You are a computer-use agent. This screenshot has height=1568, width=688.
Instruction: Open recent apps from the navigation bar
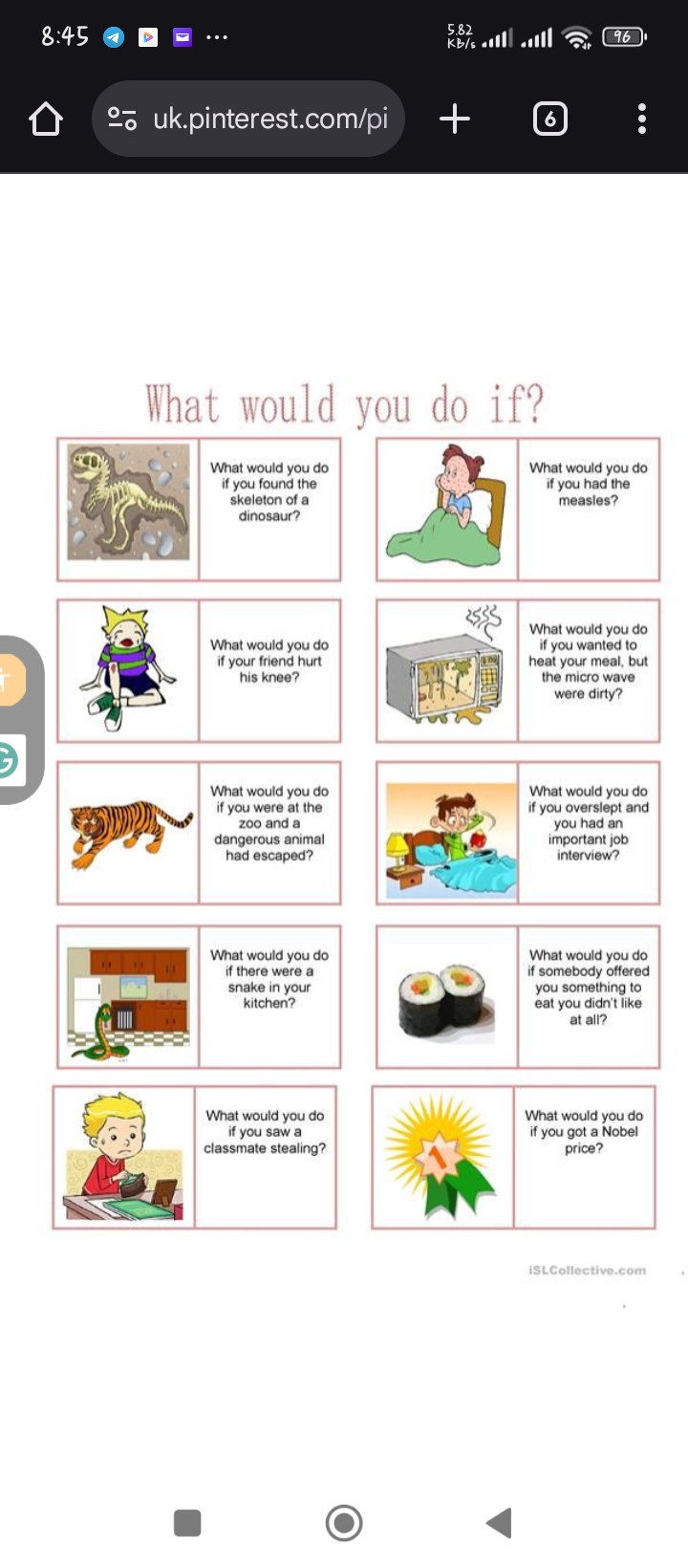(x=187, y=1523)
